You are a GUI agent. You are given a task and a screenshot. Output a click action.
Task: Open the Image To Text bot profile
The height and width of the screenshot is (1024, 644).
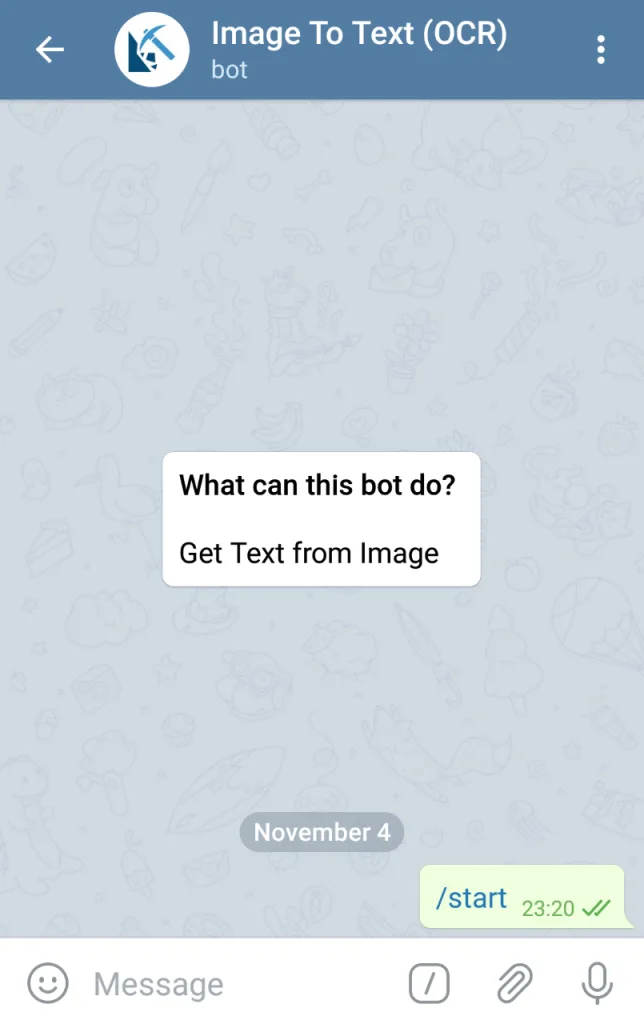tap(358, 49)
